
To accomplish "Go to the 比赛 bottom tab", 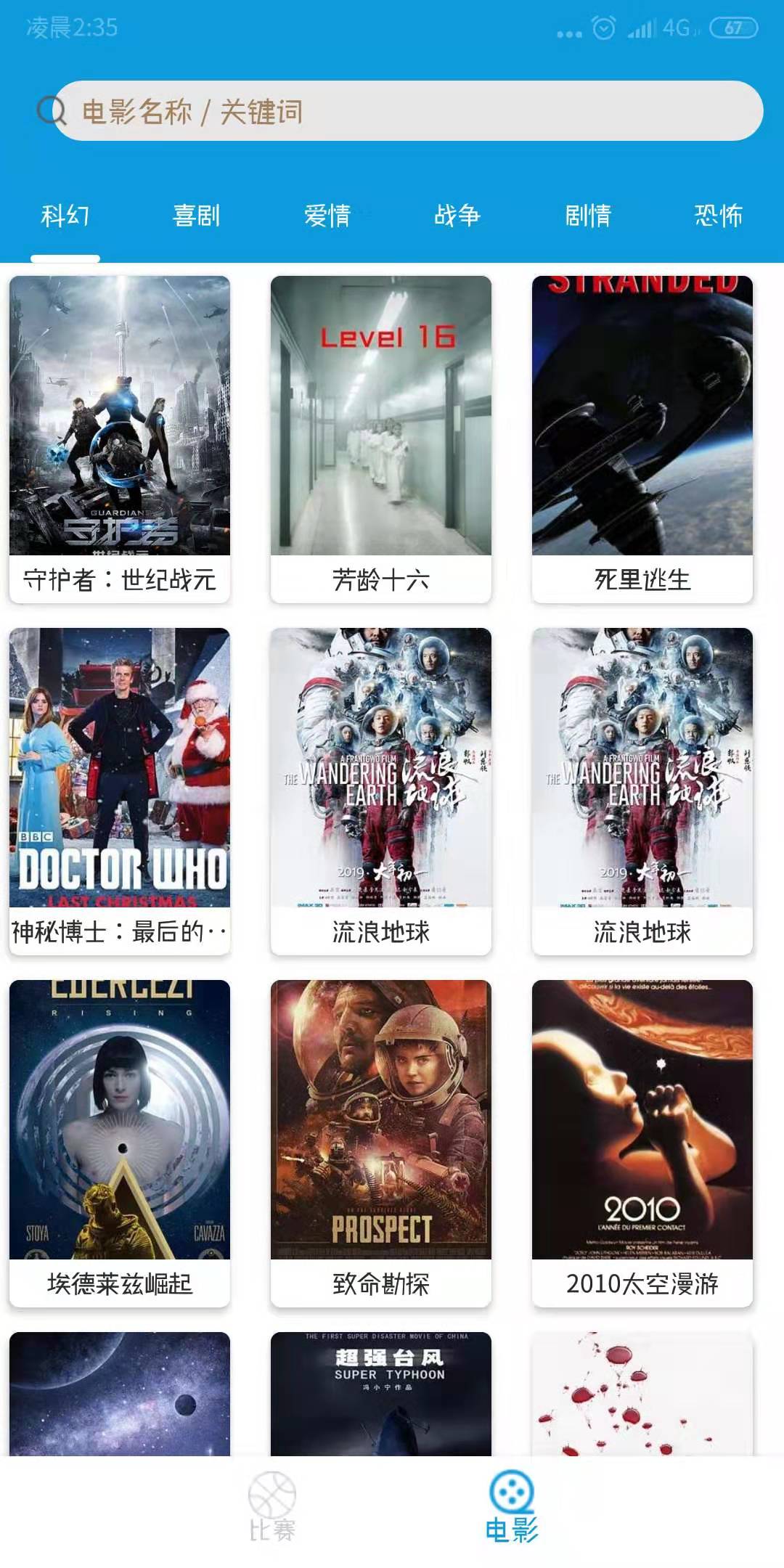I will coord(272,1507).
